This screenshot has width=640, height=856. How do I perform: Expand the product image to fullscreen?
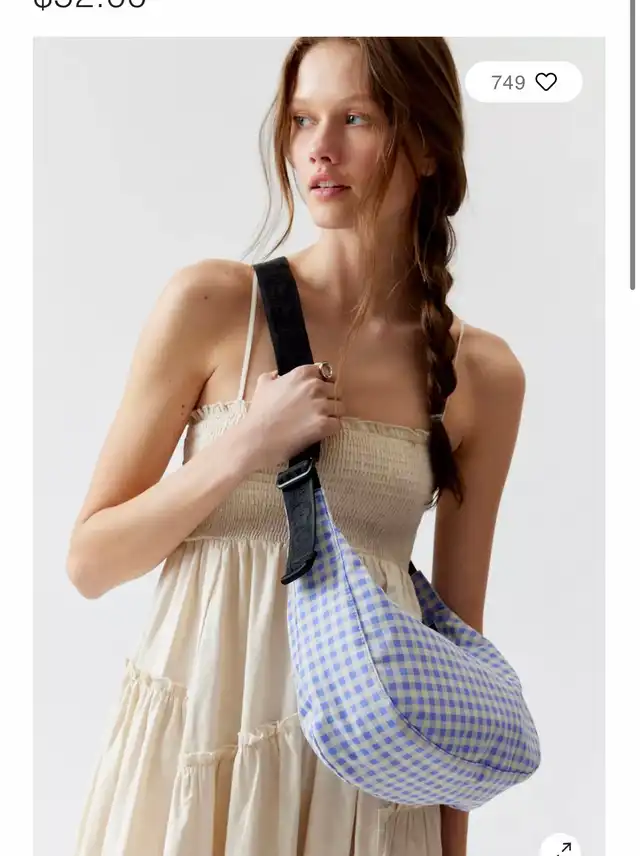pos(562,846)
